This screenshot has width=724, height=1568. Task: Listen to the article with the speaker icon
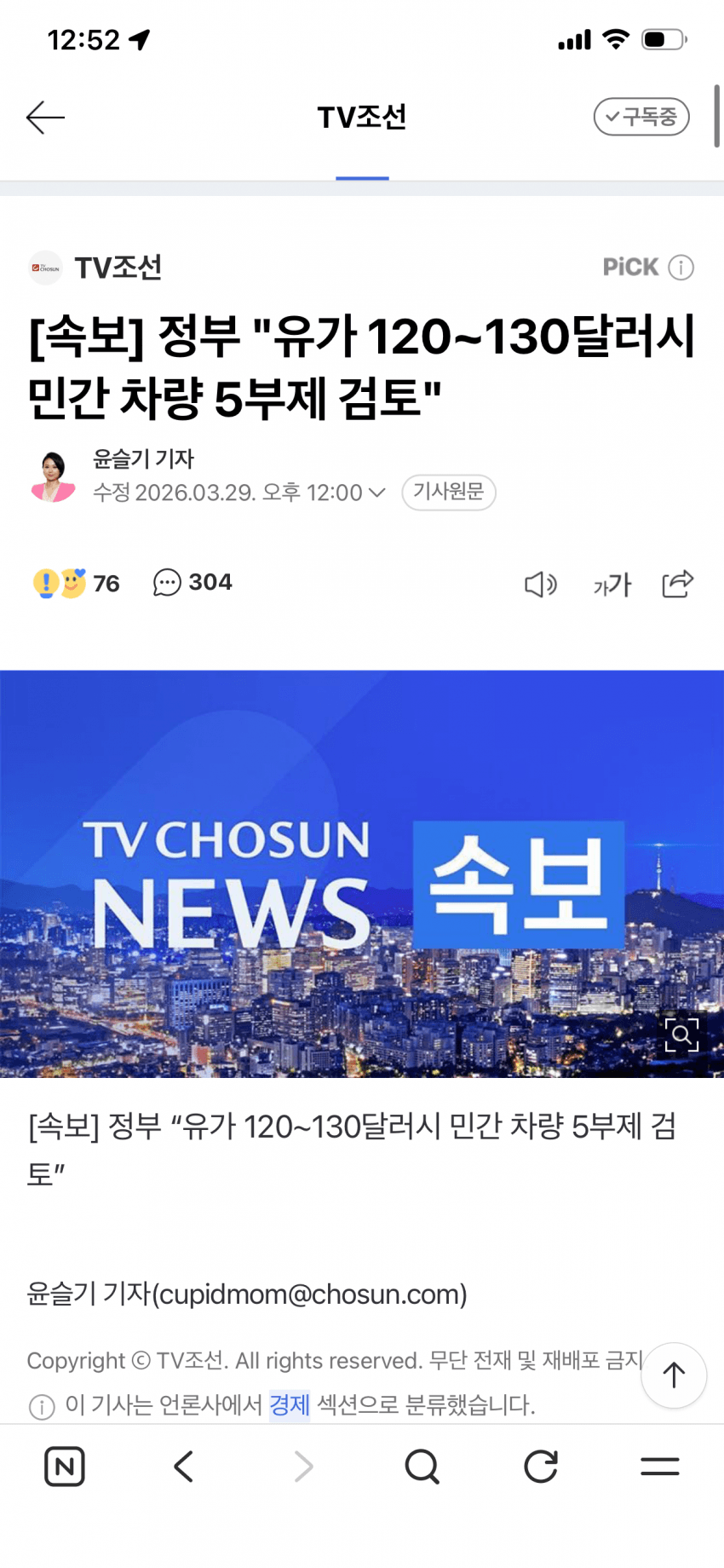click(x=540, y=585)
